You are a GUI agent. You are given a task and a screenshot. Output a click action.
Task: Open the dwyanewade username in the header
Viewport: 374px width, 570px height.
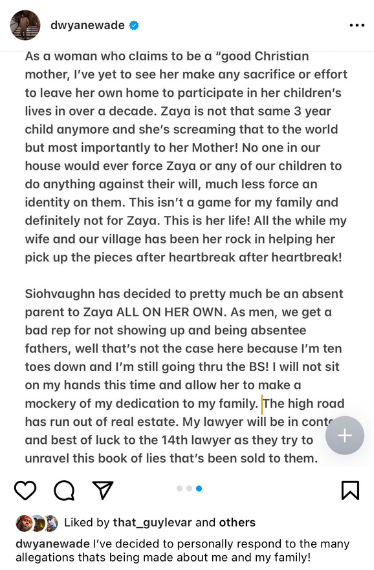[88, 25]
